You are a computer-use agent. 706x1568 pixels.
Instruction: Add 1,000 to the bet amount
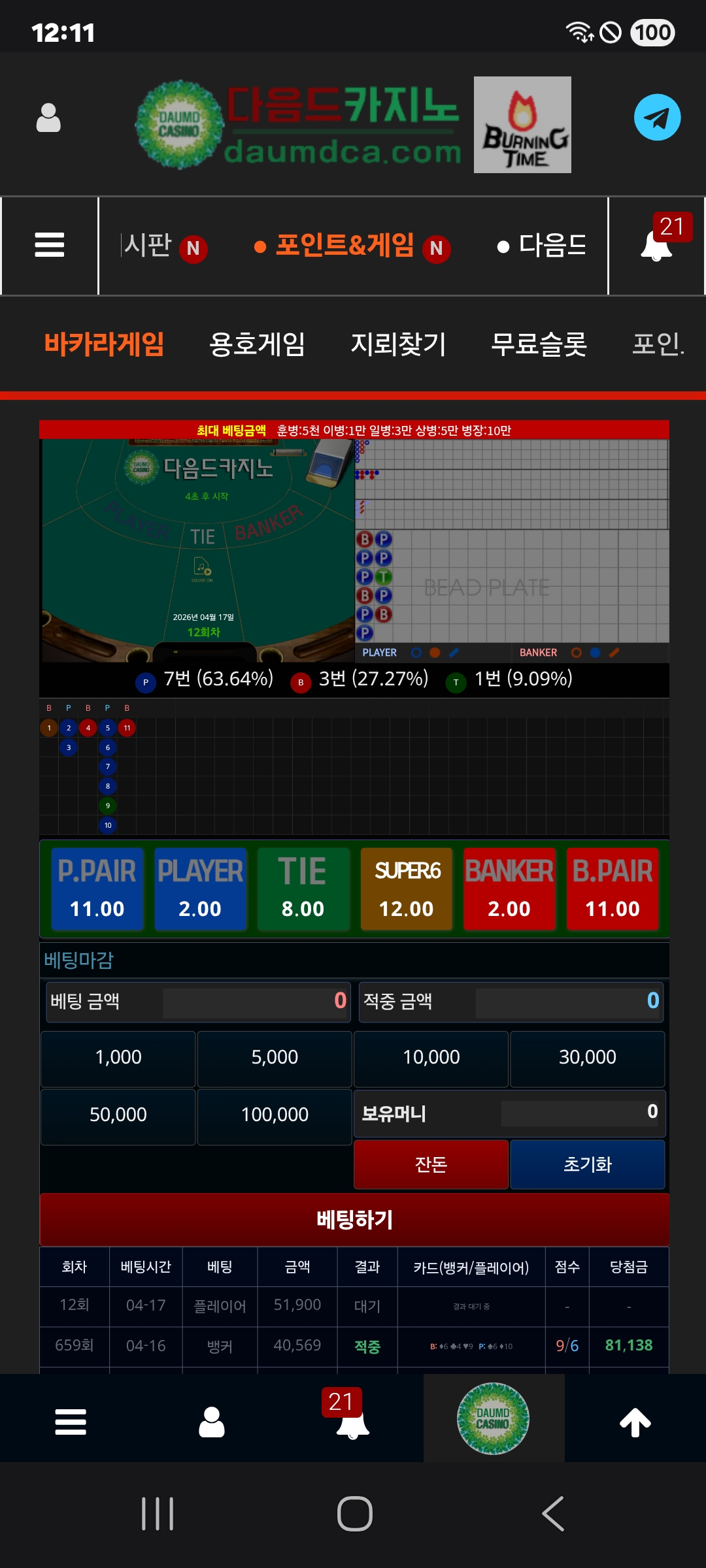pyautogui.click(x=118, y=1058)
